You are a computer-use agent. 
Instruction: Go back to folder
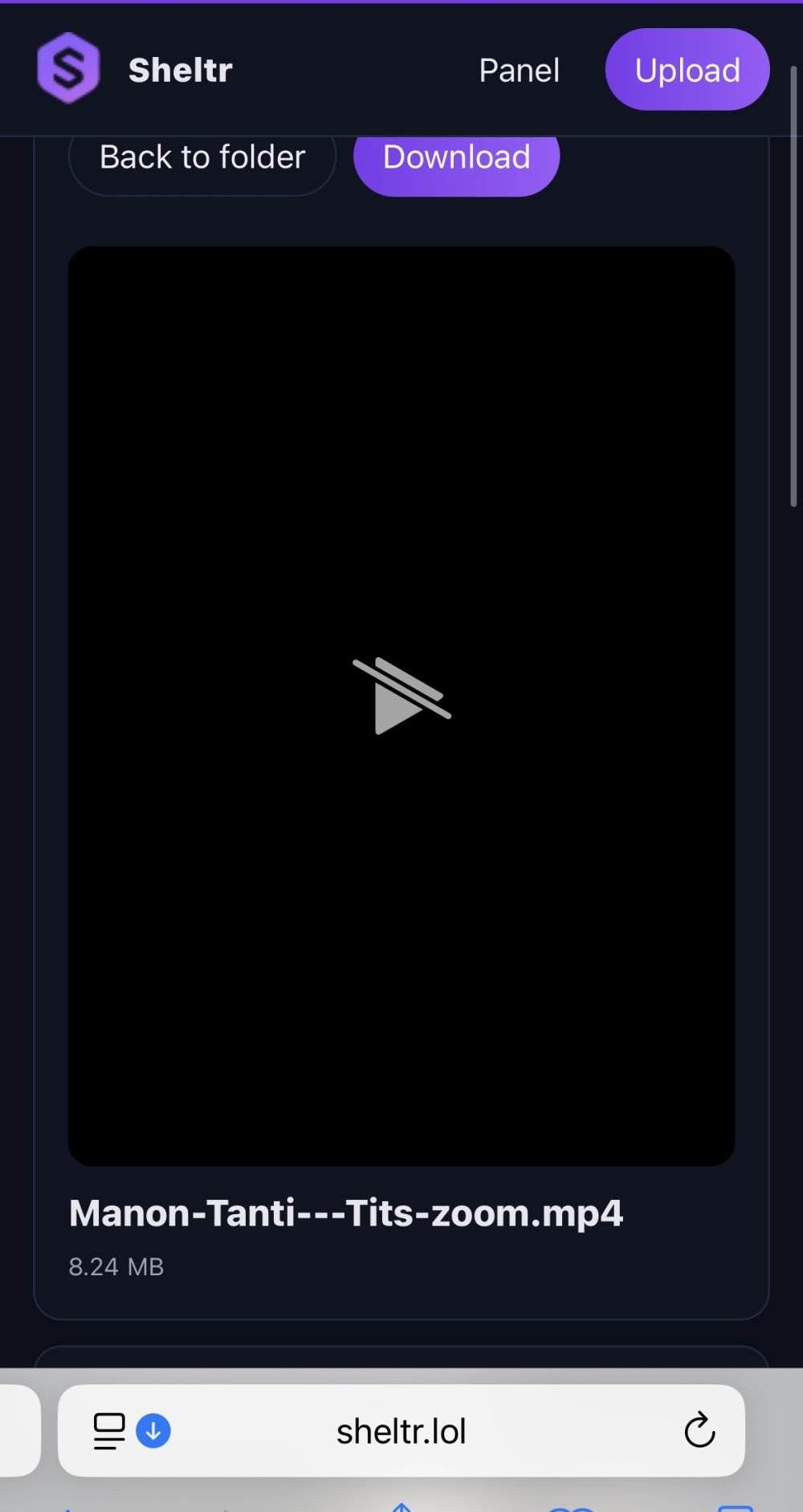tap(202, 159)
